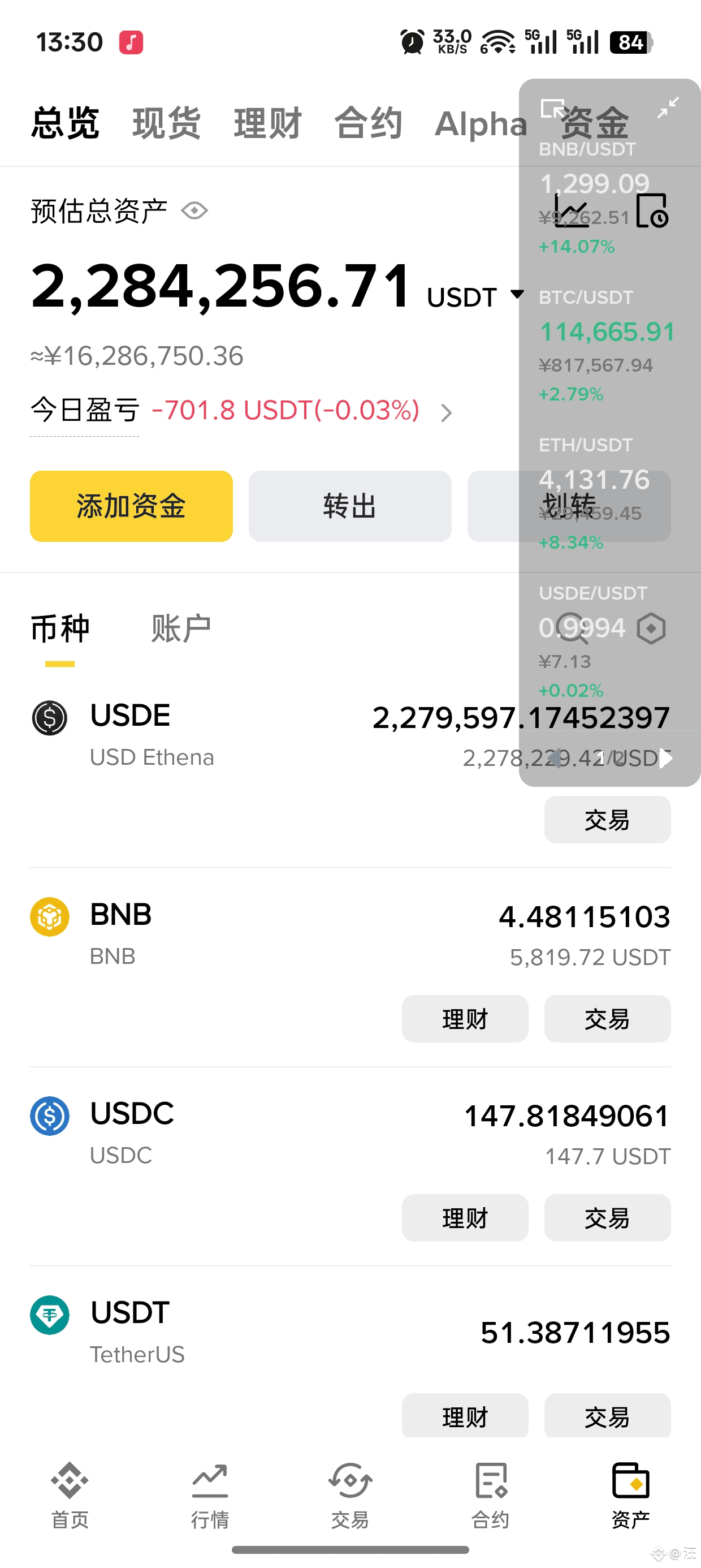Viewport: 701px width, 1568px height.
Task: Go to the 首页 bottom tab
Action: pyautogui.click(x=70, y=1494)
